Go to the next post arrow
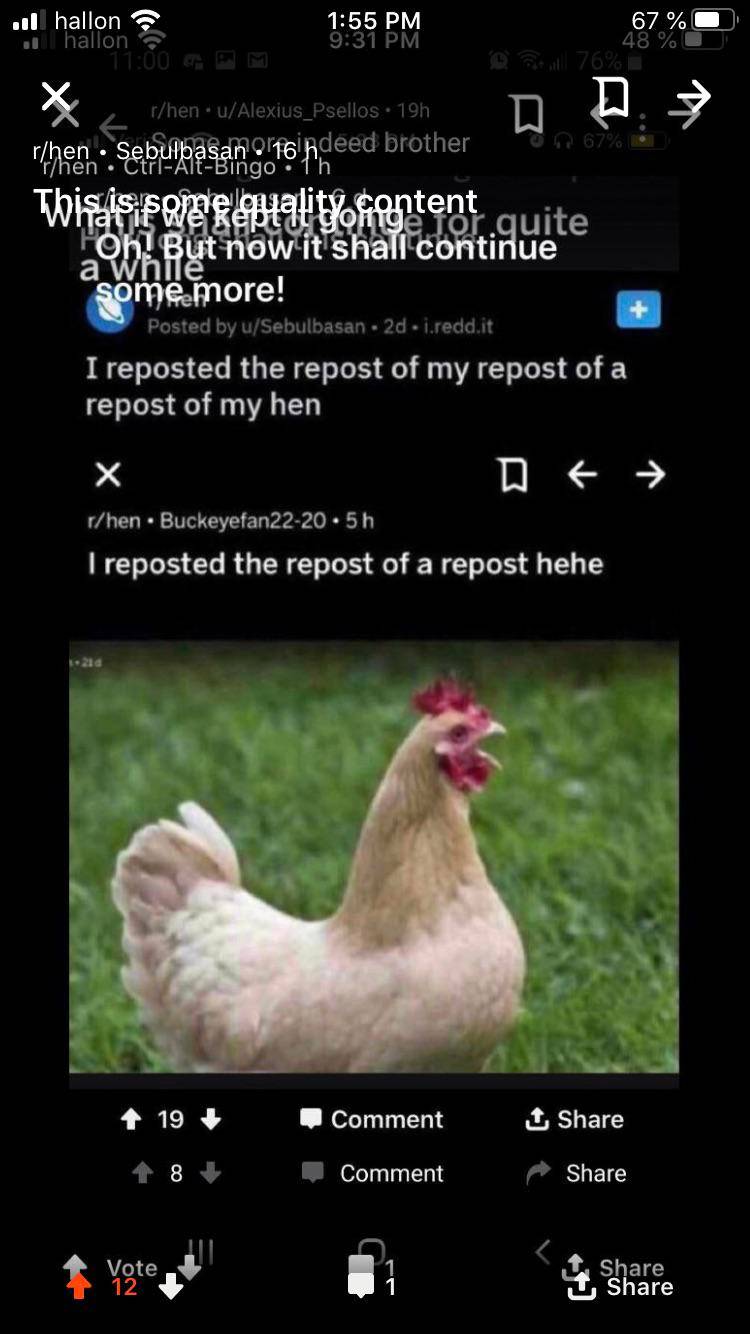Screen dimensions: 750x1334 coord(693,97)
